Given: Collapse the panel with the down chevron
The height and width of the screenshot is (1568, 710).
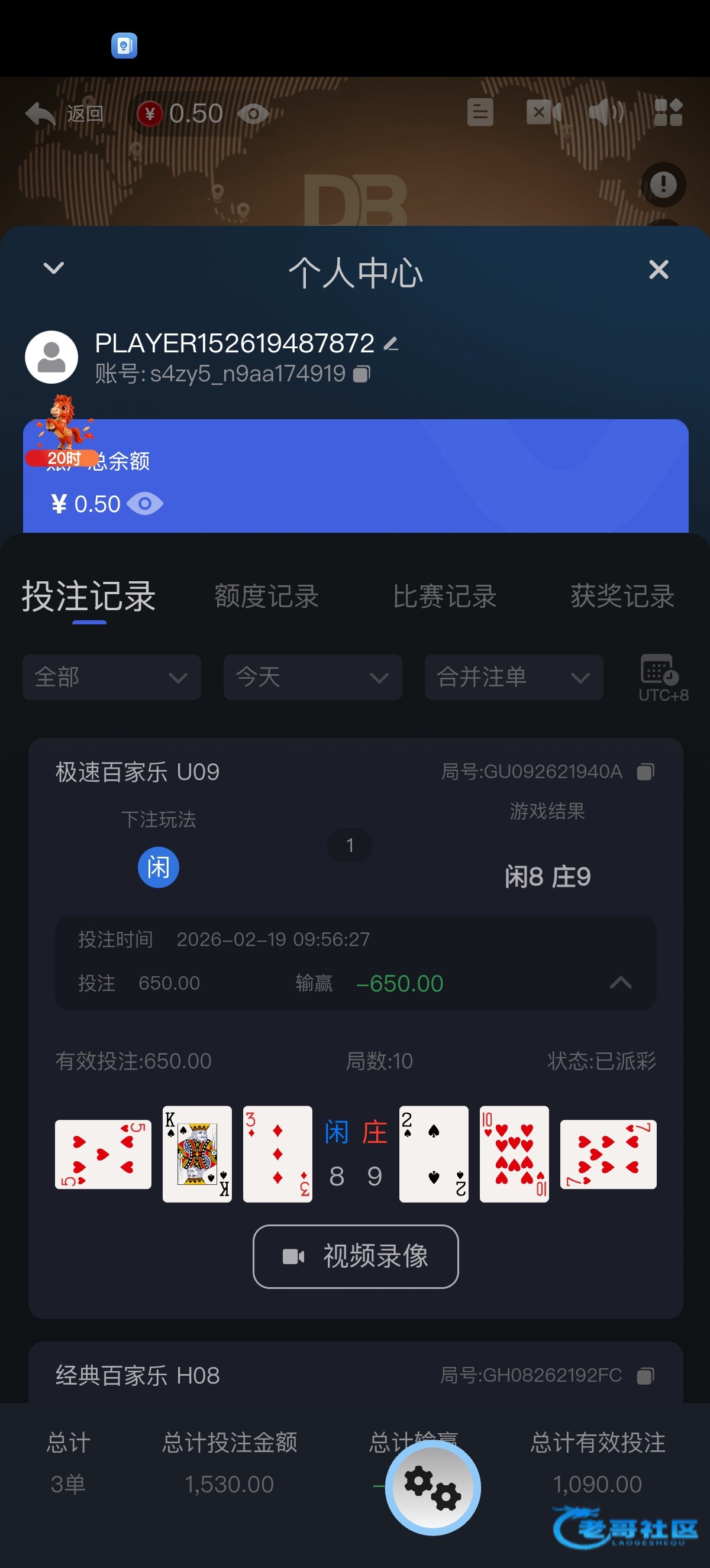Looking at the screenshot, I should [54, 268].
